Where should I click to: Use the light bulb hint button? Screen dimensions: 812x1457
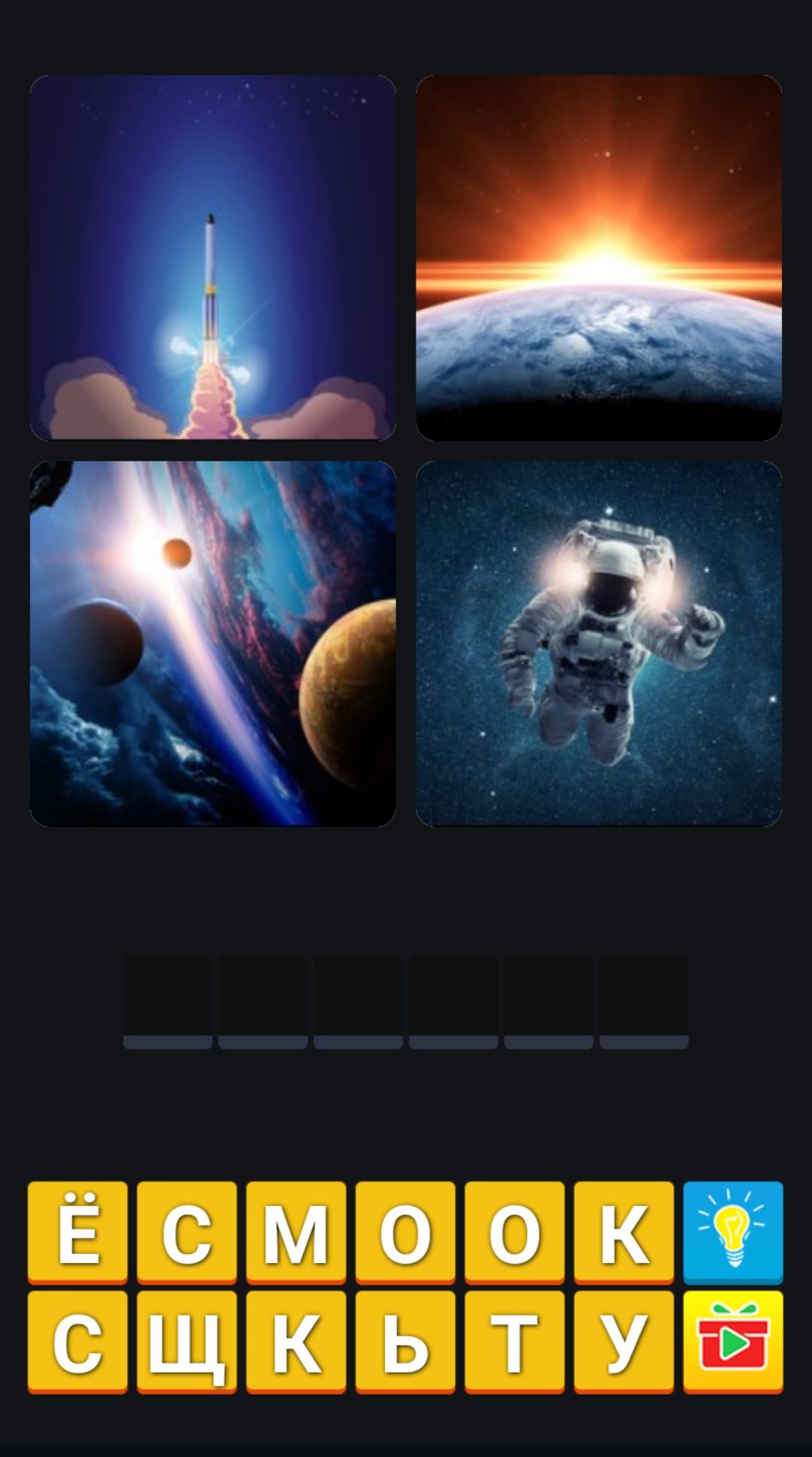(733, 1231)
